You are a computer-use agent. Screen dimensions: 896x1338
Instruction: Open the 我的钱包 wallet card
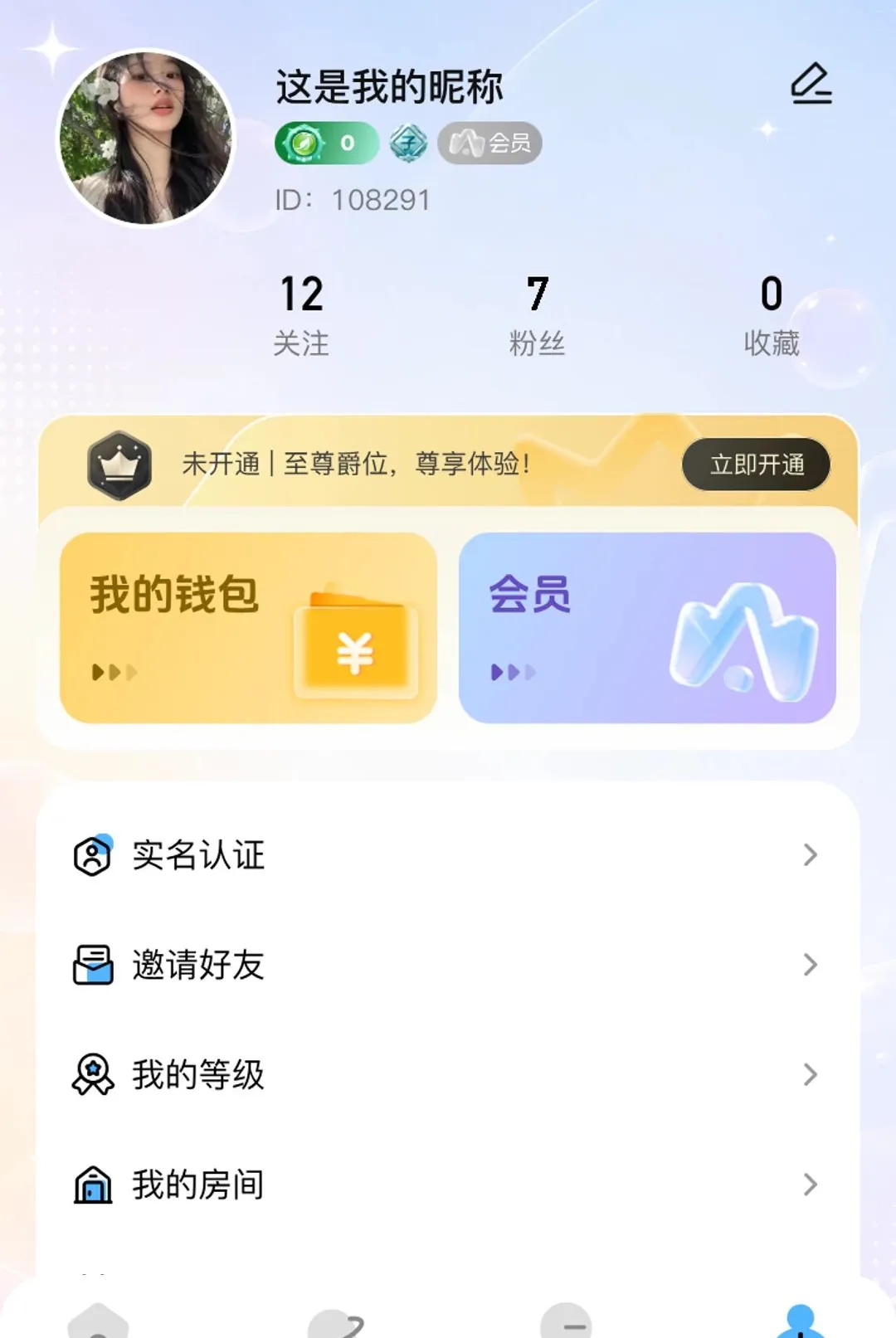coord(248,628)
